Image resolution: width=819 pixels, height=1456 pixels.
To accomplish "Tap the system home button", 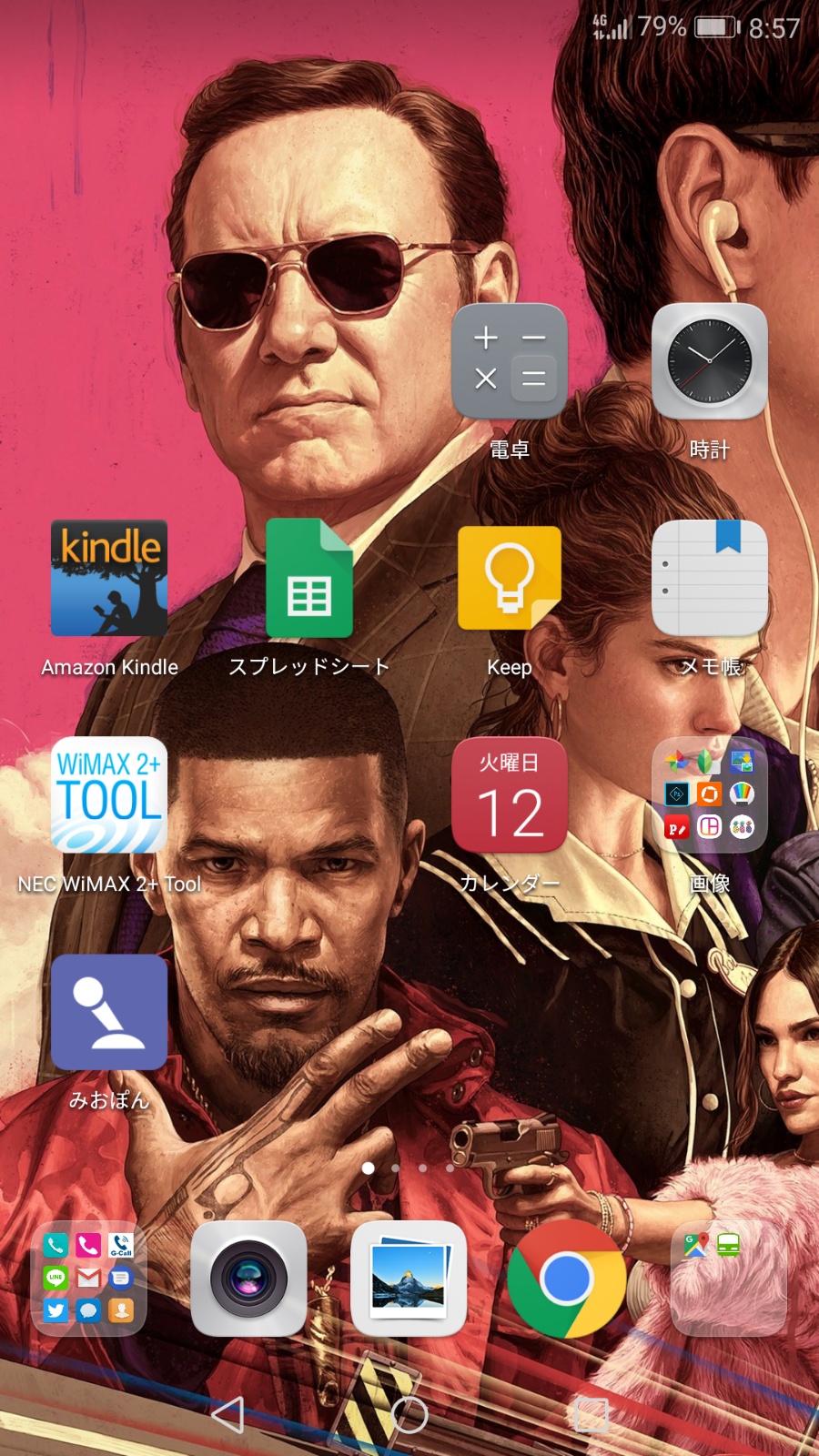I will [409, 1414].
